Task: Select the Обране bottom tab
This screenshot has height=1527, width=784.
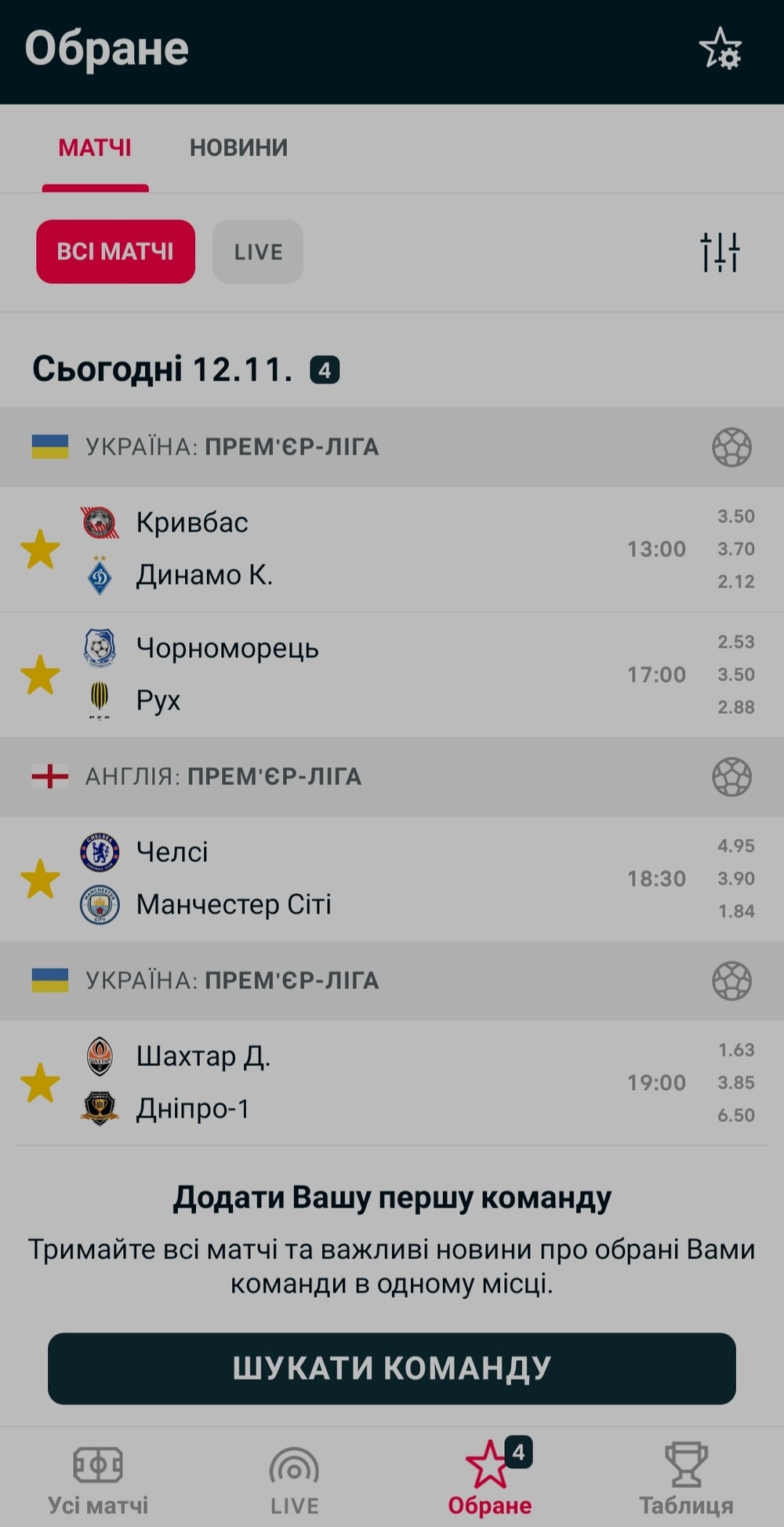Action: pyautogui.click(x=490, y=1478)
